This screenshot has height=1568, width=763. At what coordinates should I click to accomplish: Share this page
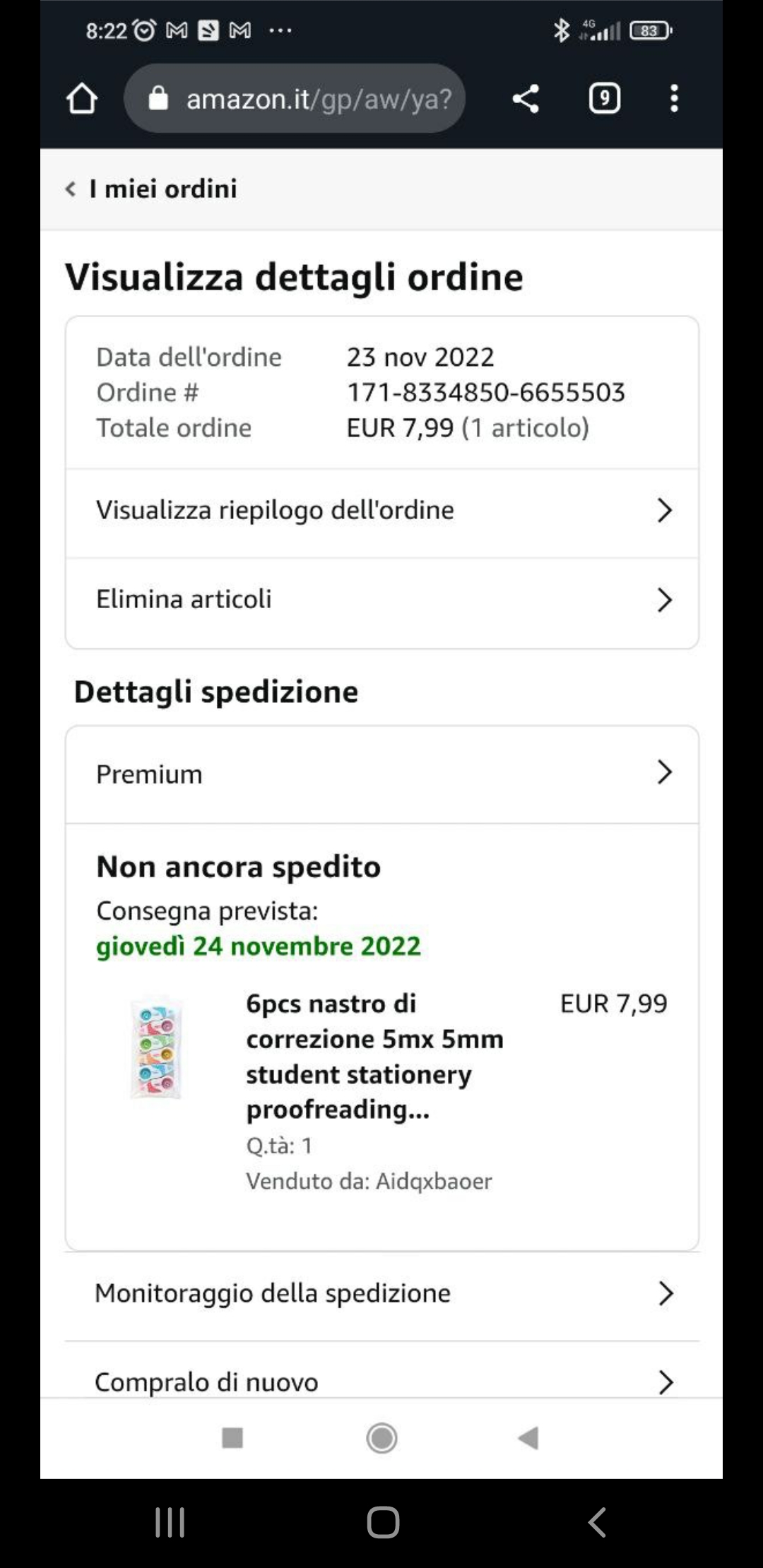click(526, 99)
